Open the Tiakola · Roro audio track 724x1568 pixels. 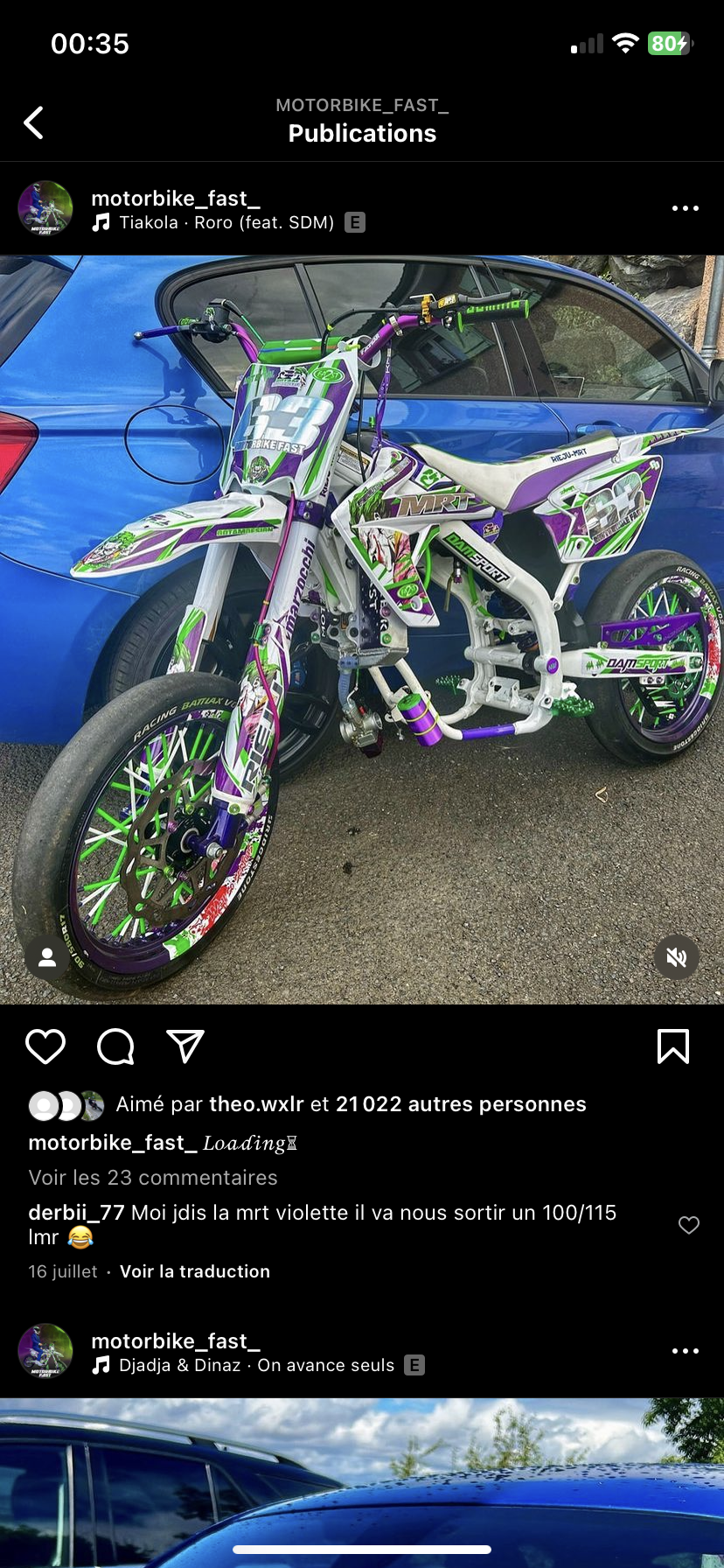pos(226,223)
